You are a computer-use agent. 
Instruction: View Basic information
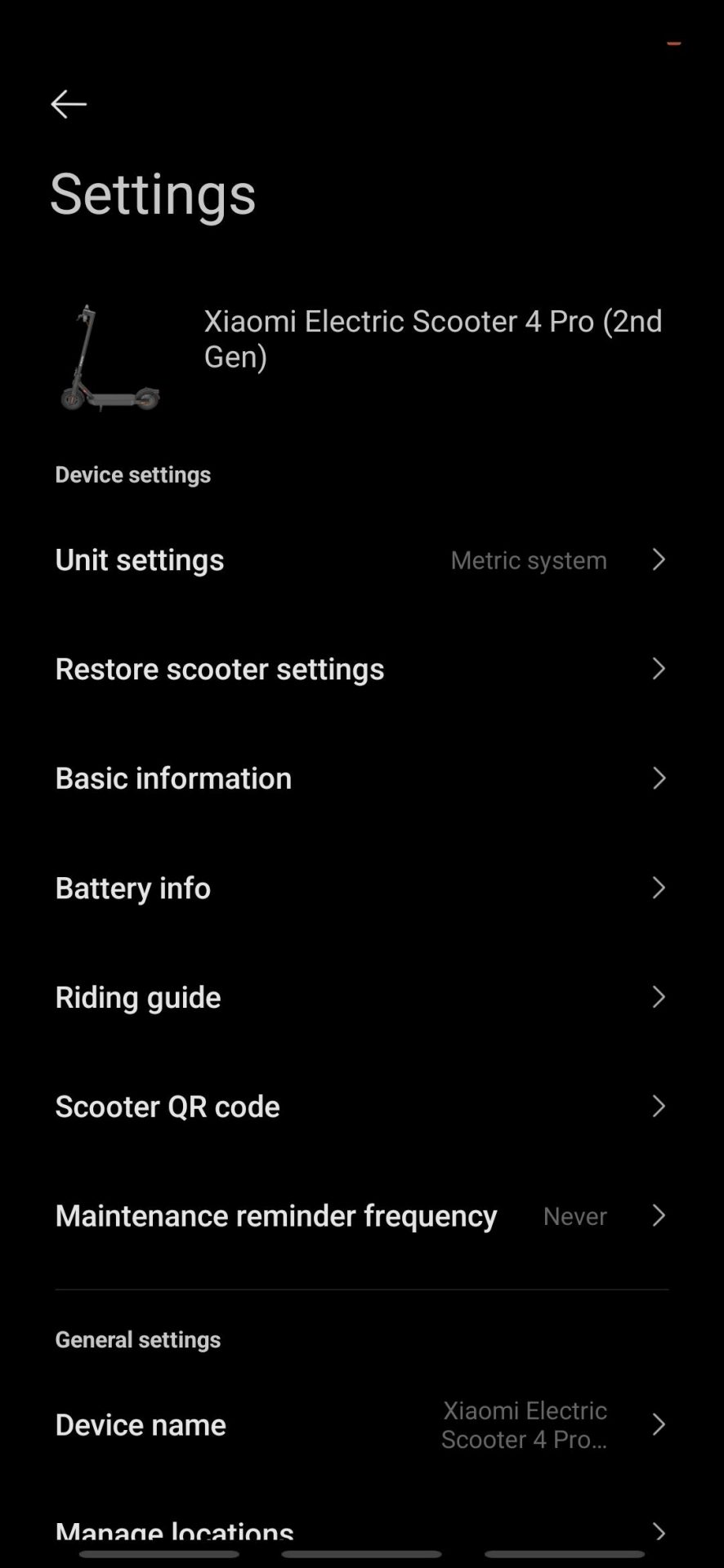coord(362,778)
